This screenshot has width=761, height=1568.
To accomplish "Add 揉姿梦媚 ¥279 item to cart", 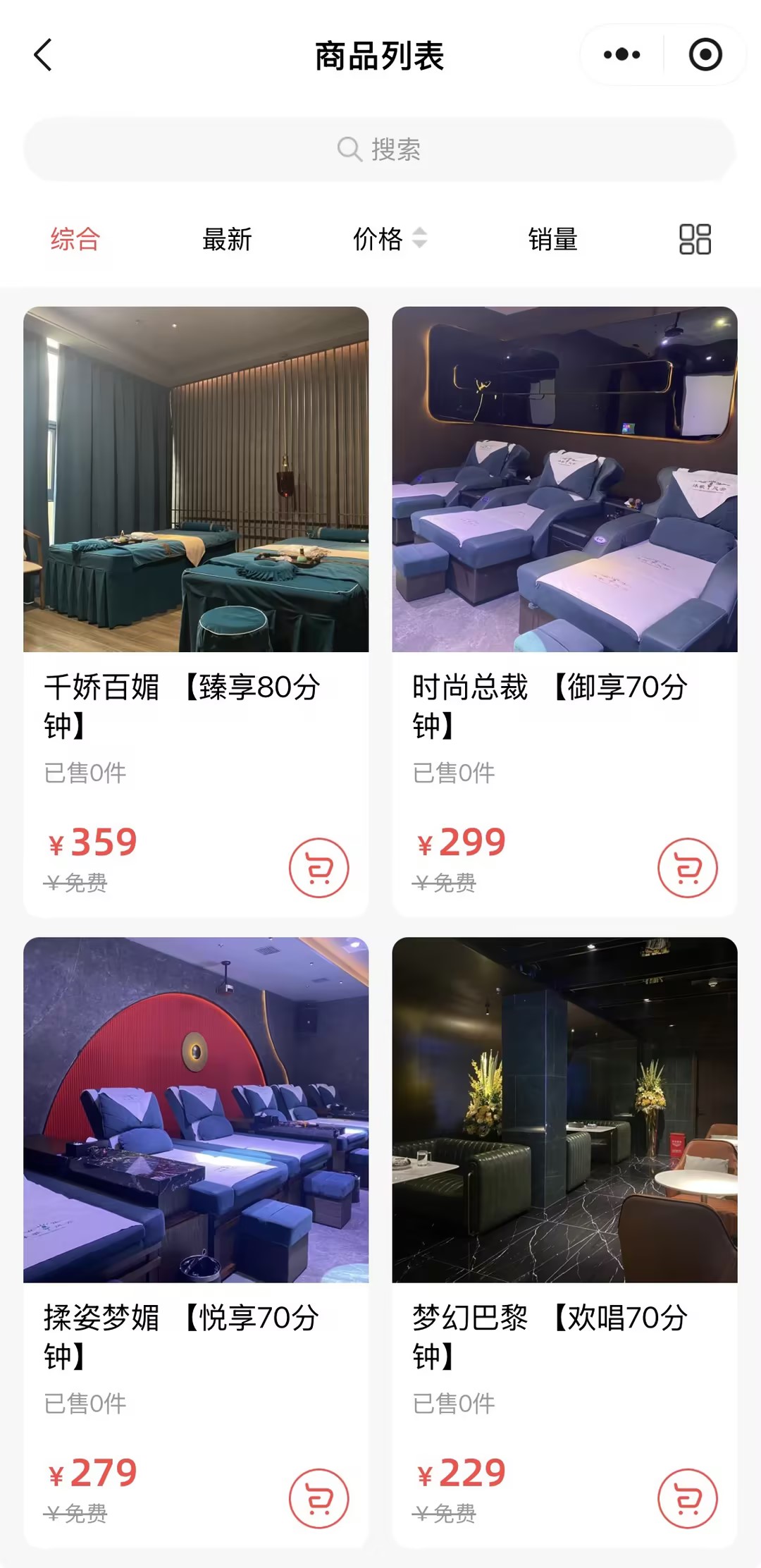I will (x=318, y=1498).
